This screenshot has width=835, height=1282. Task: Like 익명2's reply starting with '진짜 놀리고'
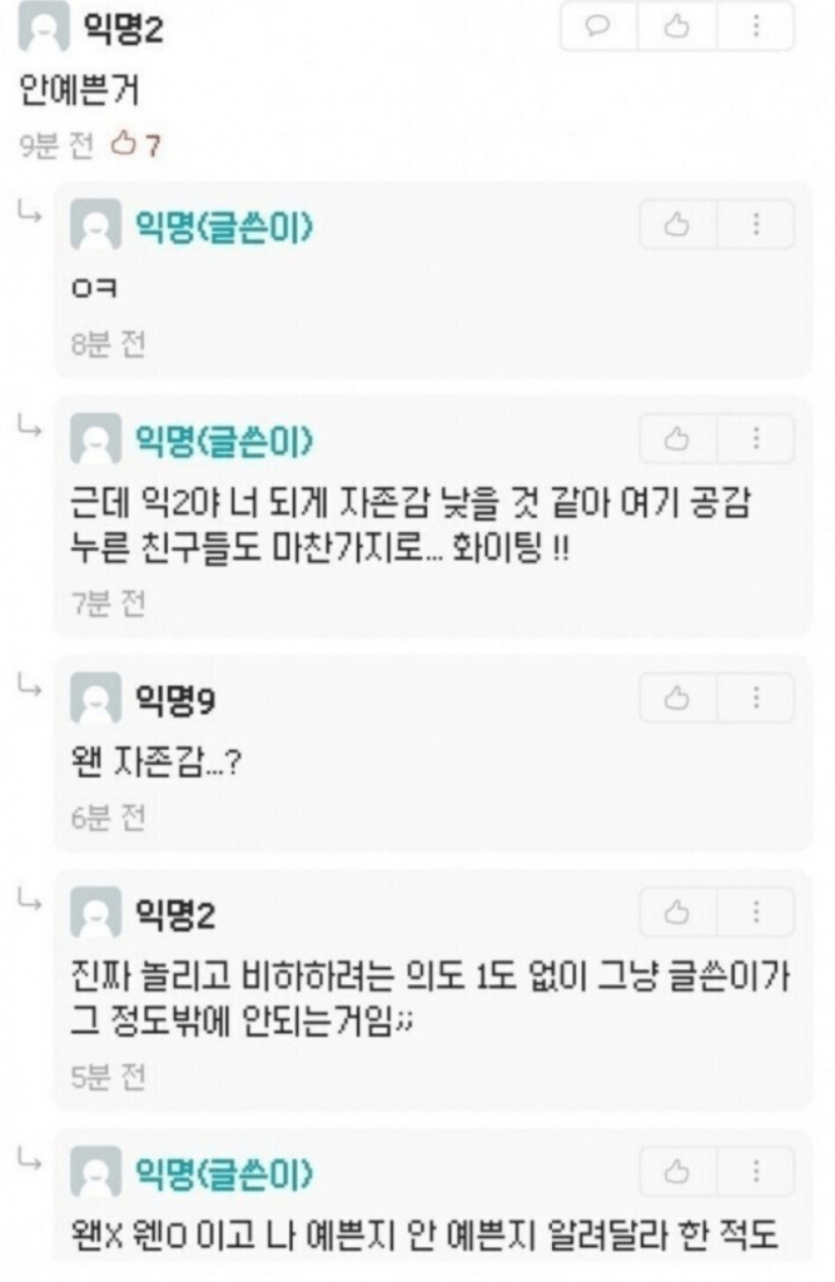[x=677, y=912]
